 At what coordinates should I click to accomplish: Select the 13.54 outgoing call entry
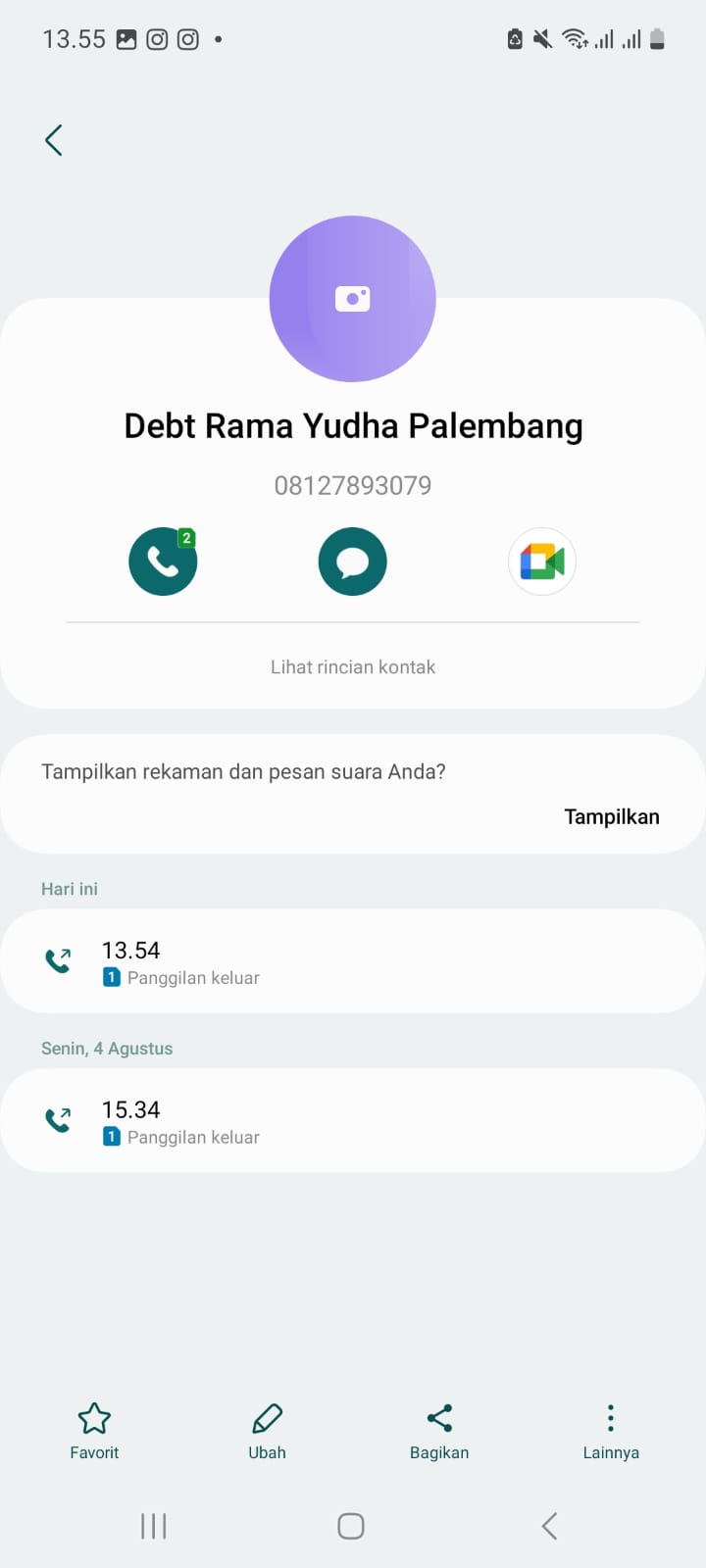pos(352,960)
